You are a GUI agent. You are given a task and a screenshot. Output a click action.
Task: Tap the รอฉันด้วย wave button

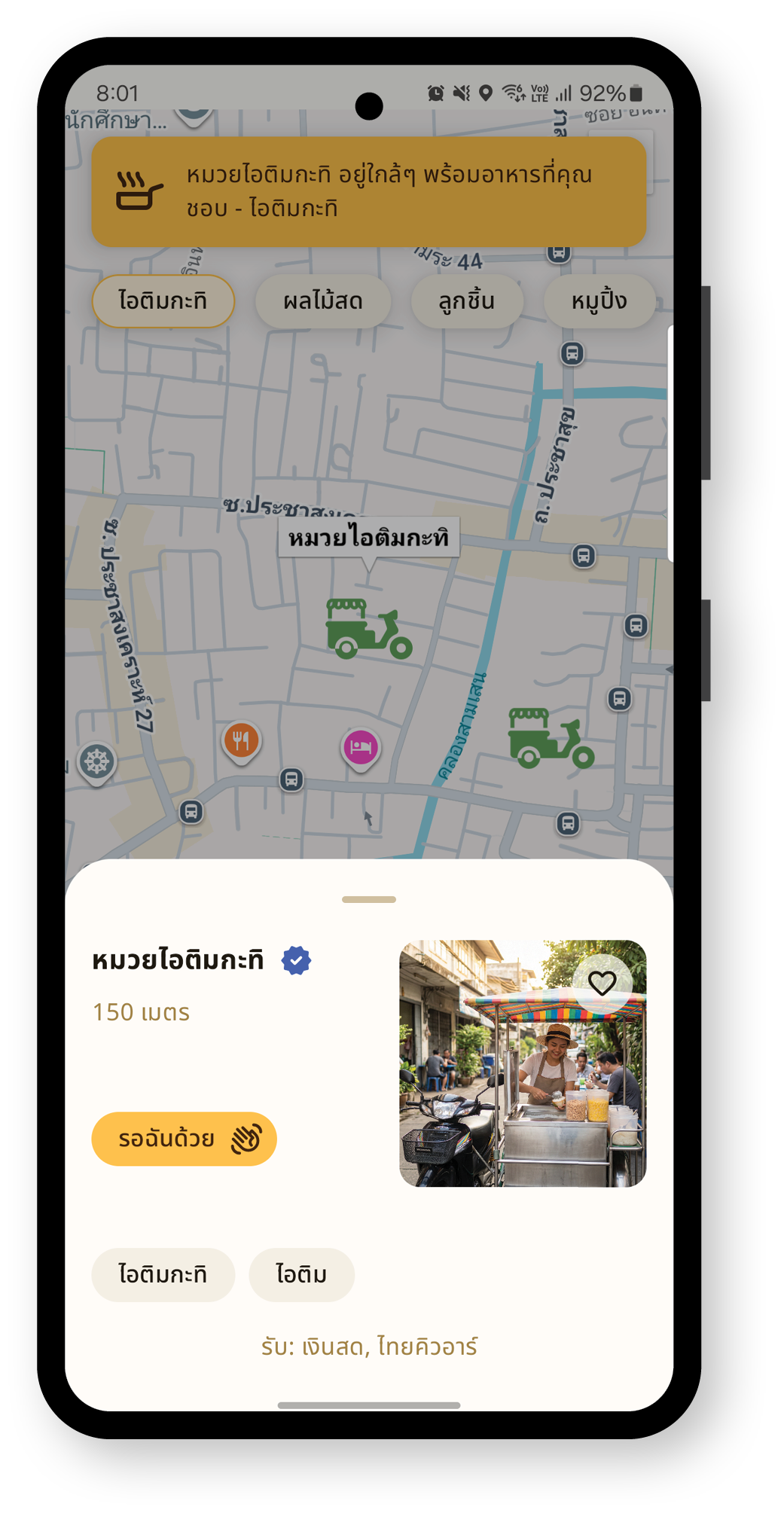(x=184, y=1138)
